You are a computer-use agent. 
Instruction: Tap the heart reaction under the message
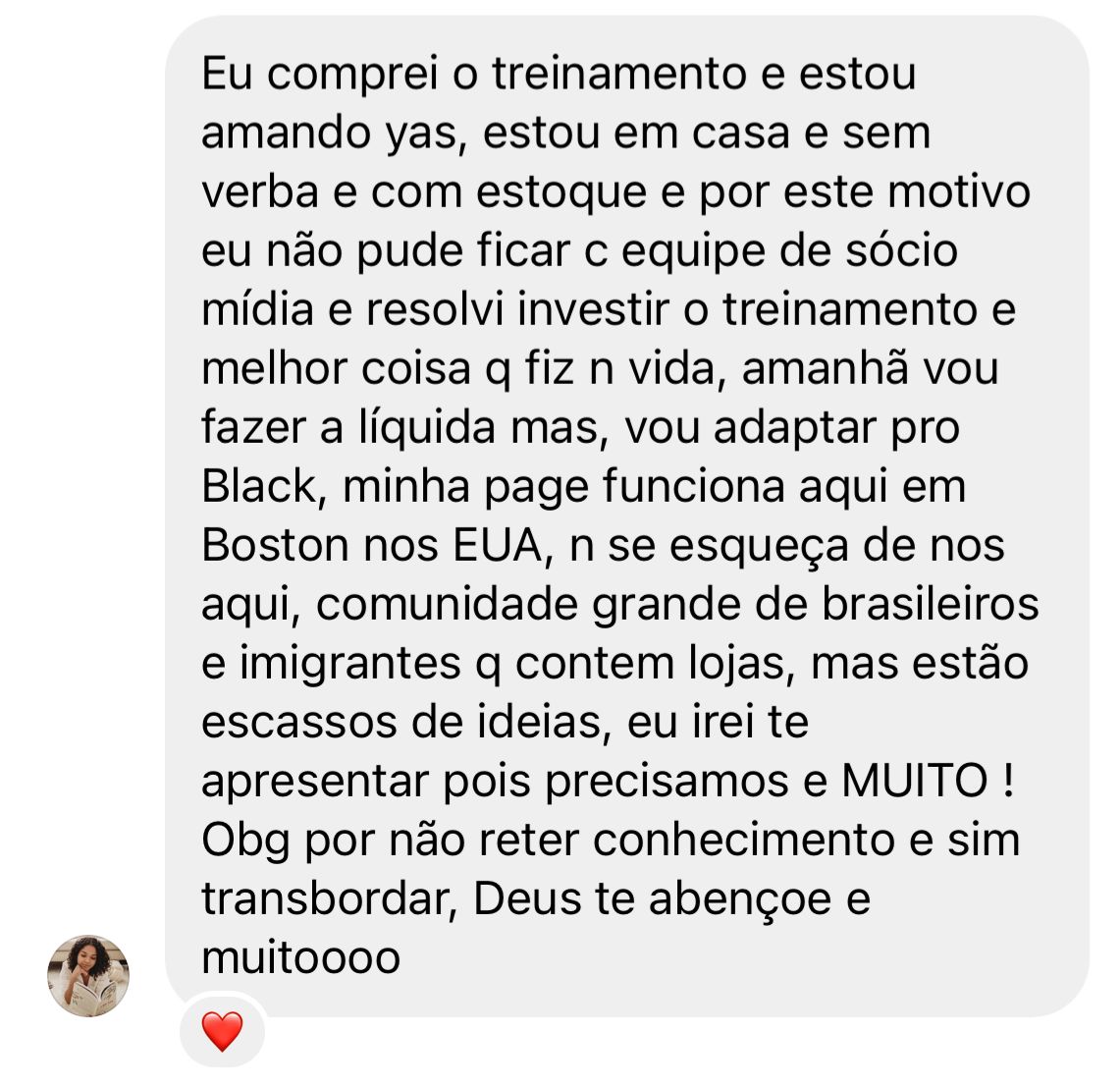222,1031
